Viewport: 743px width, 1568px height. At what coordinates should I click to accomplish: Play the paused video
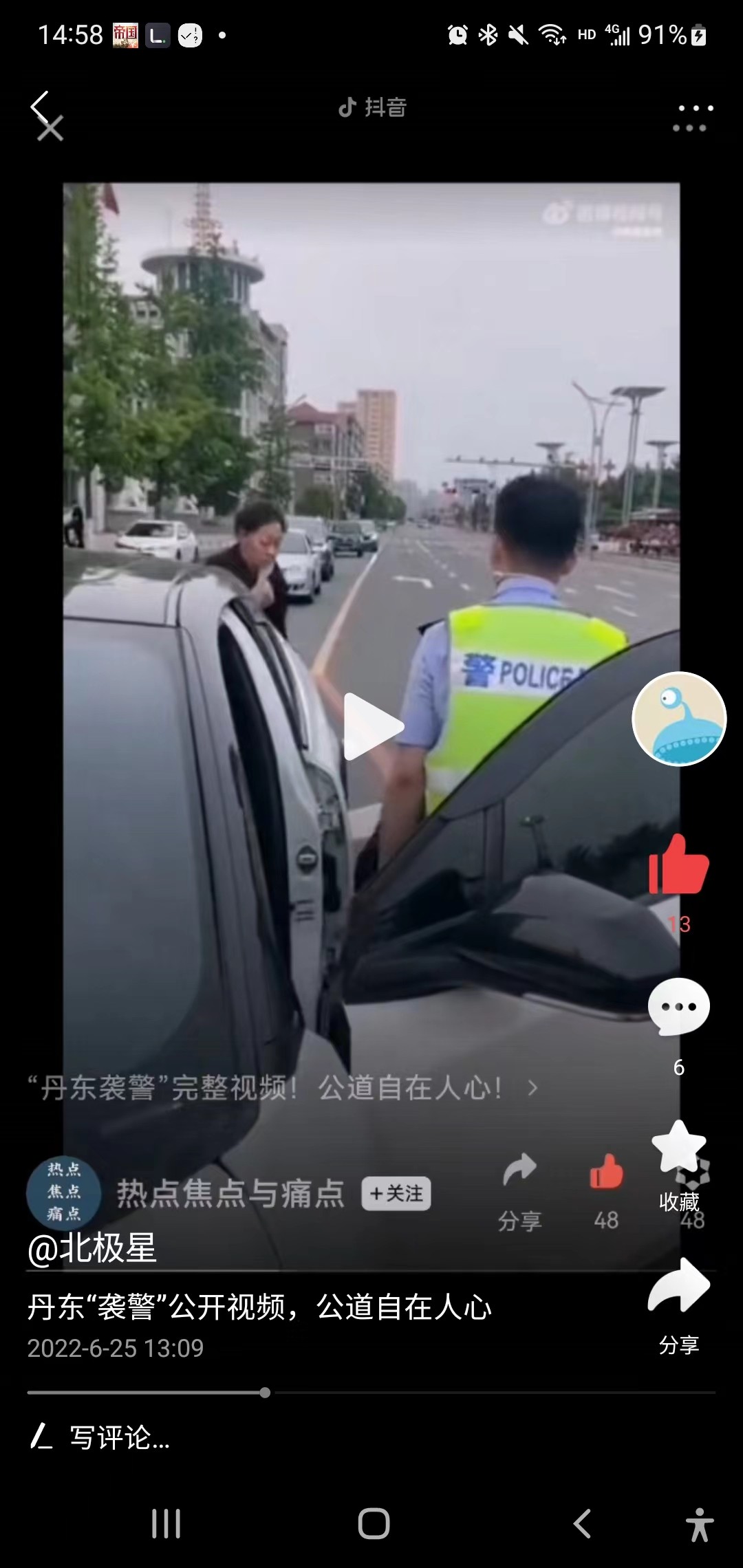(372, 726)
